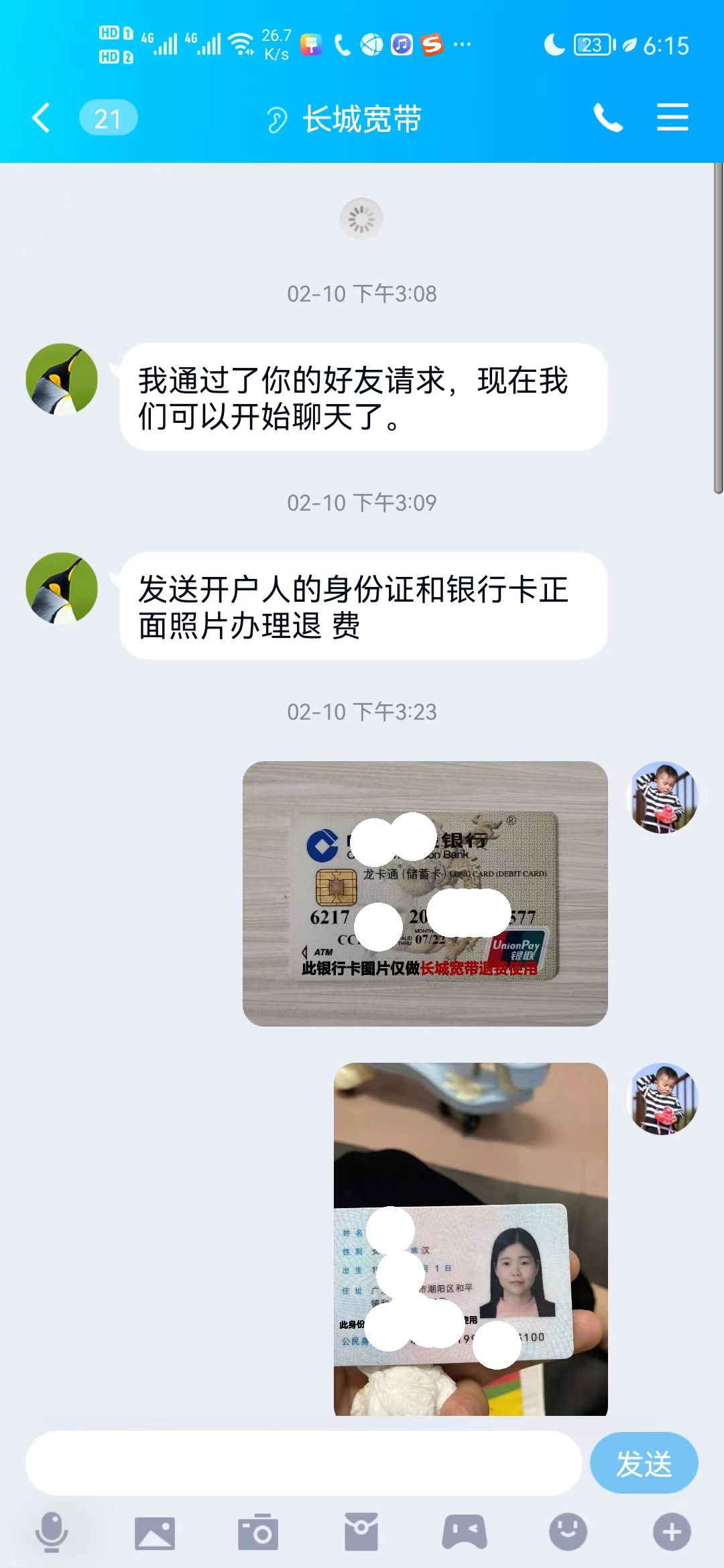
Task: Open the emoji panel
Action: pos(568,1532)
